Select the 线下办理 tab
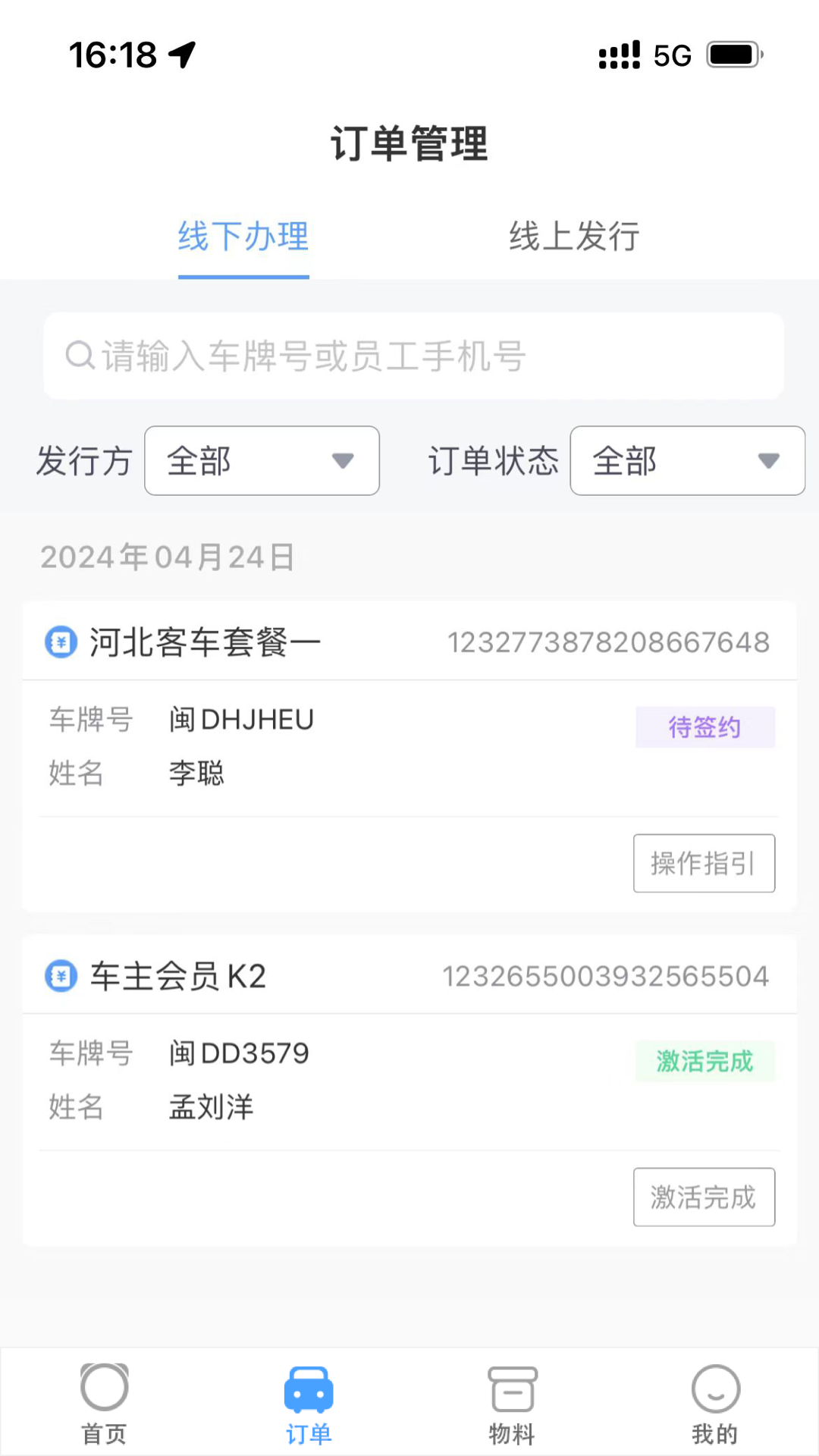This screenshot has width=819, height=1456. click(x=243, y=237)
